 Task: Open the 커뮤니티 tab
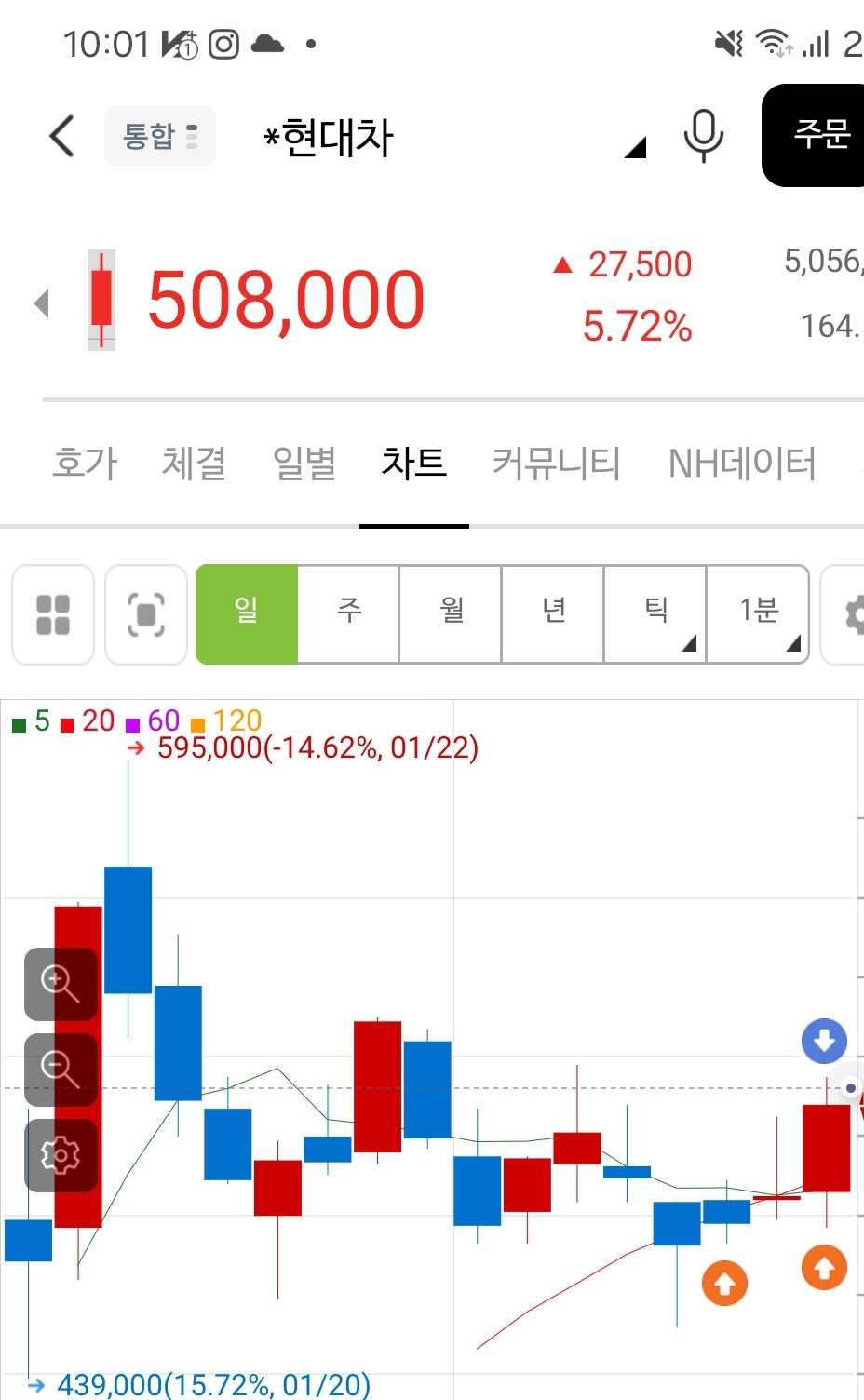556,463
